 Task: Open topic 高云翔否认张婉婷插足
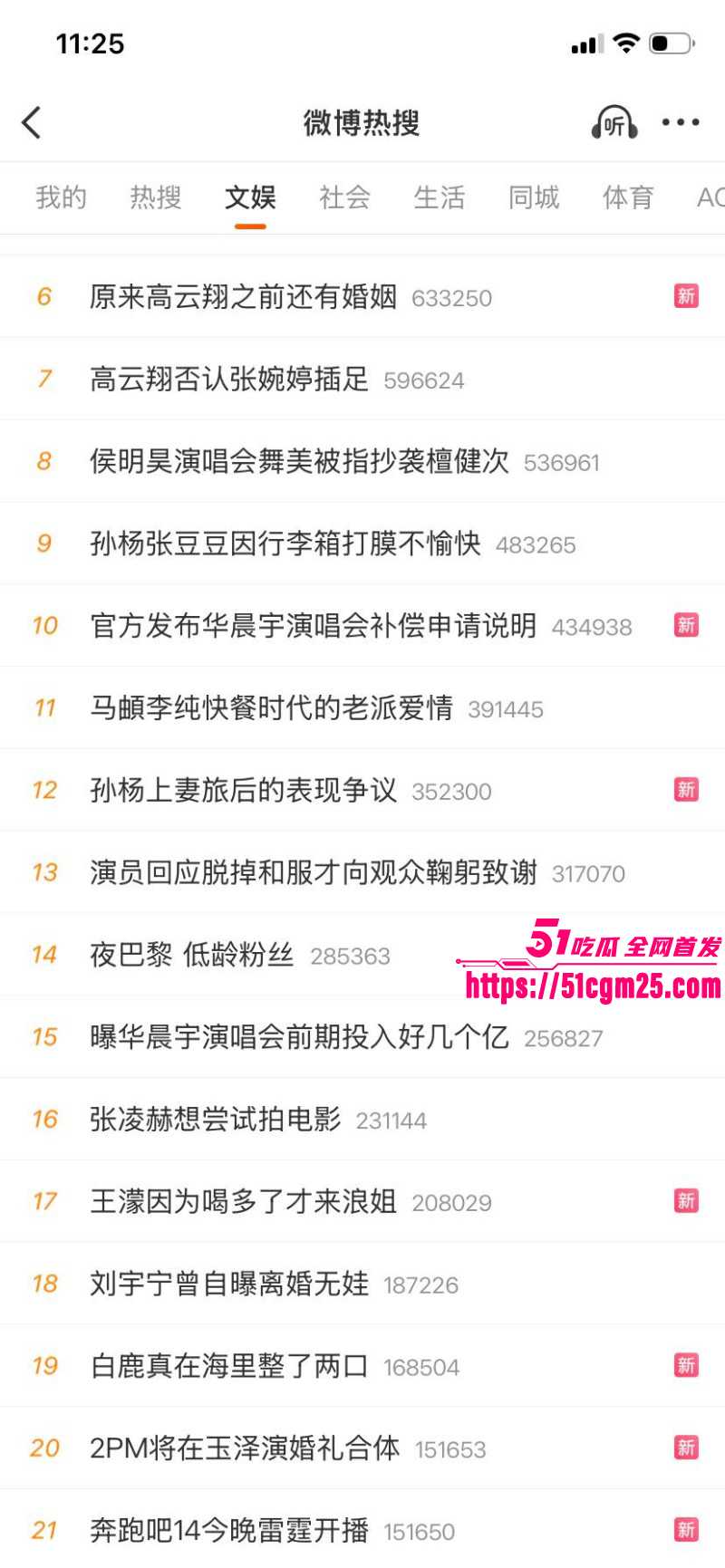[x=228, y=380]
